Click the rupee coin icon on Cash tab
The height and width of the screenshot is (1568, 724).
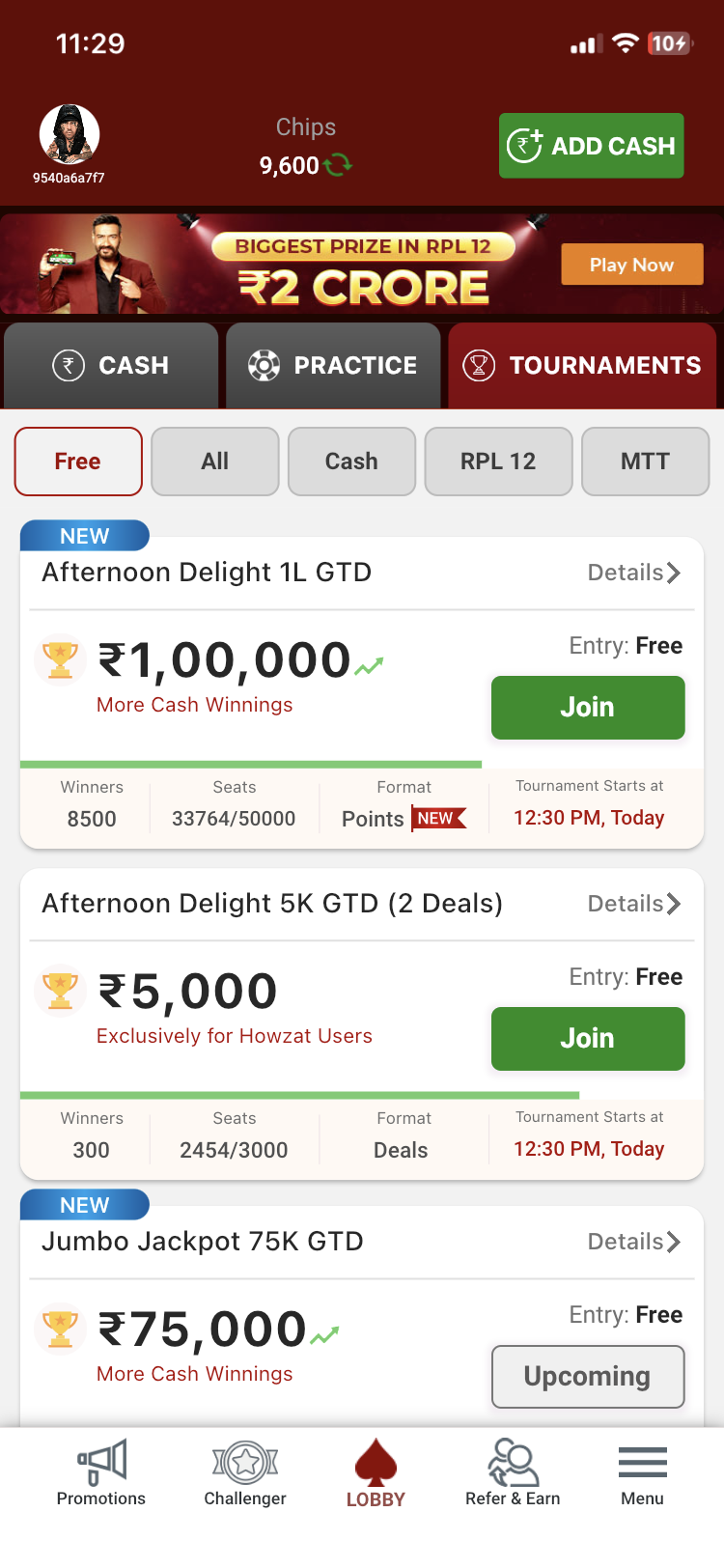point(66,365)
